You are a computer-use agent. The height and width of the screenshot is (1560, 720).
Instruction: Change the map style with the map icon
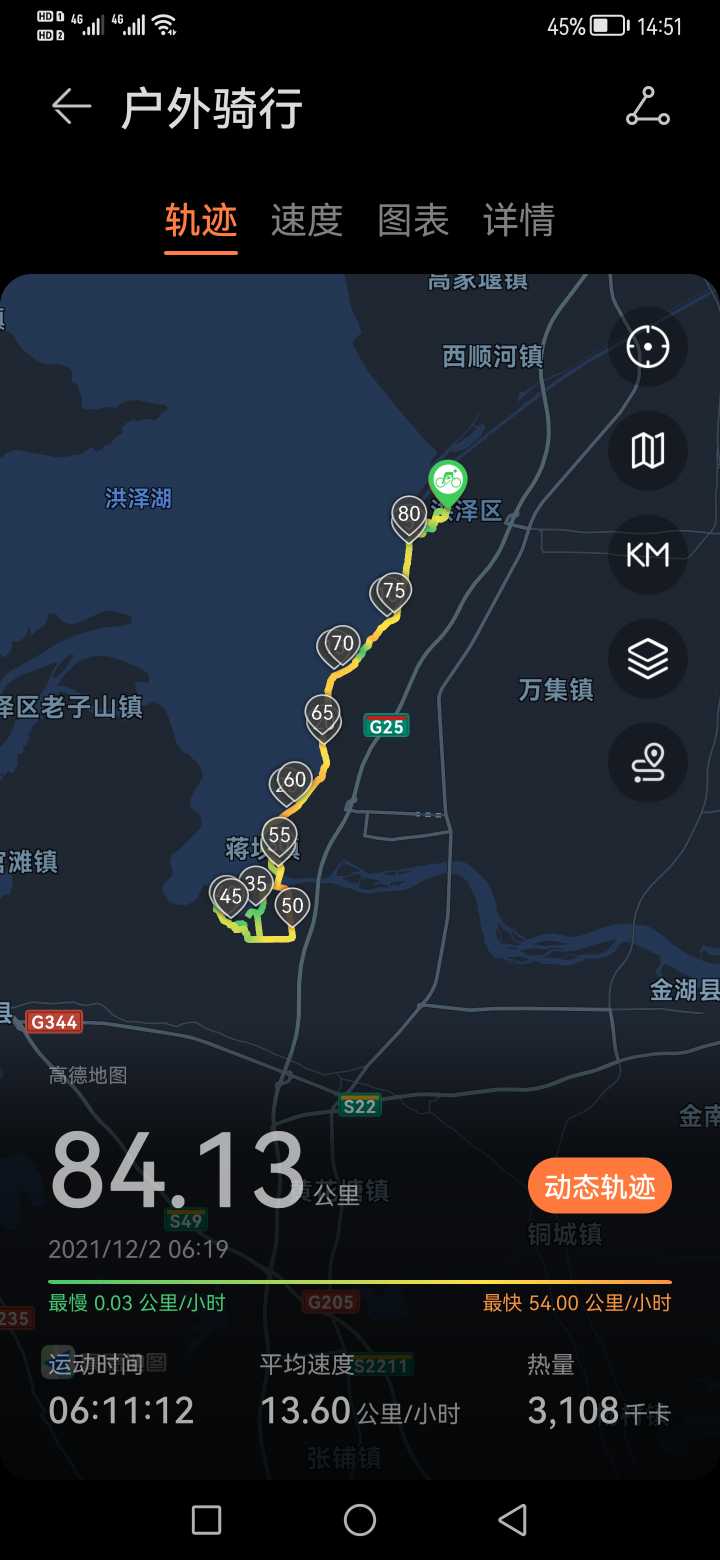[648, 451]
